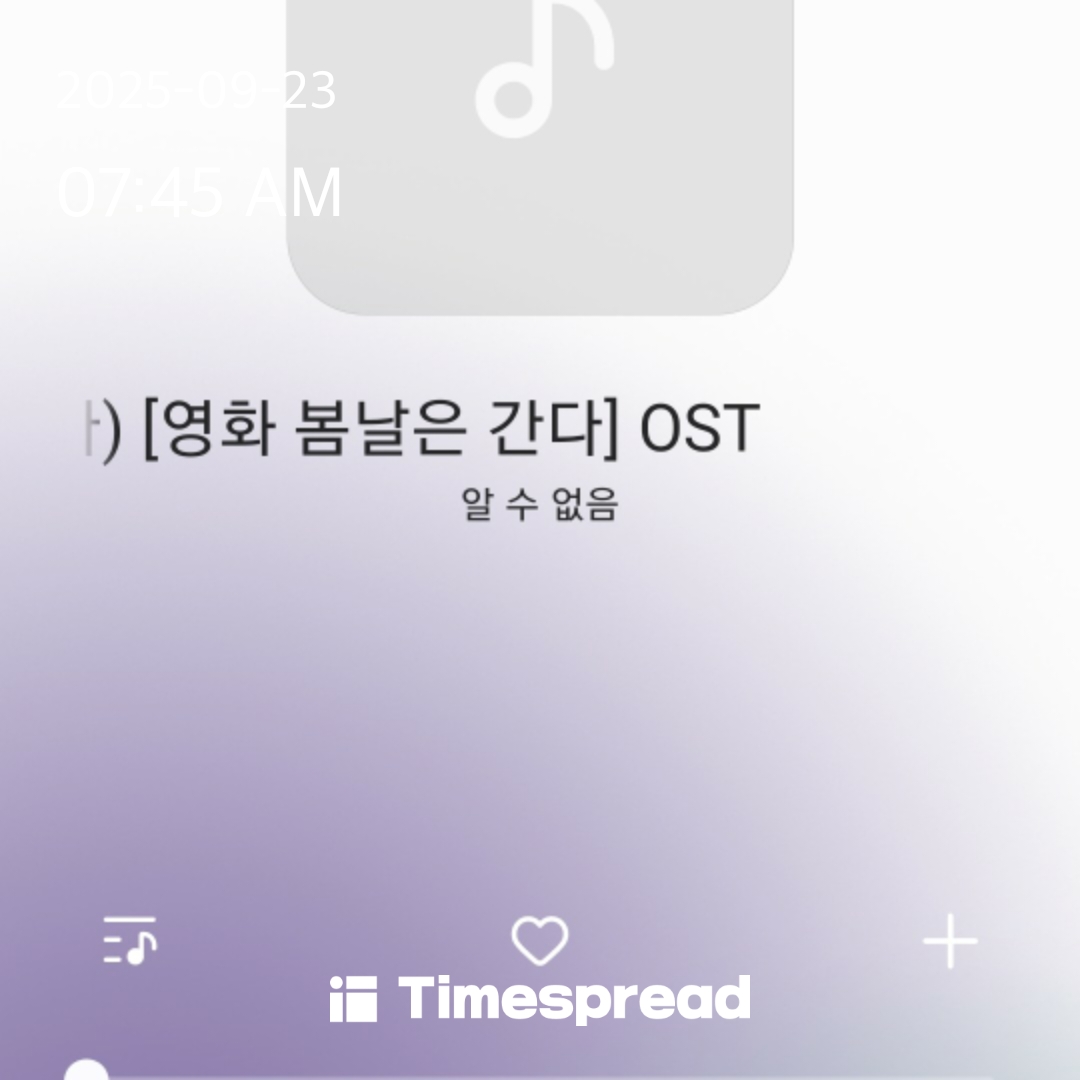Tap the playback progress bar handle
The height and width of the screenshot is (1080, 1080).
87,1072
